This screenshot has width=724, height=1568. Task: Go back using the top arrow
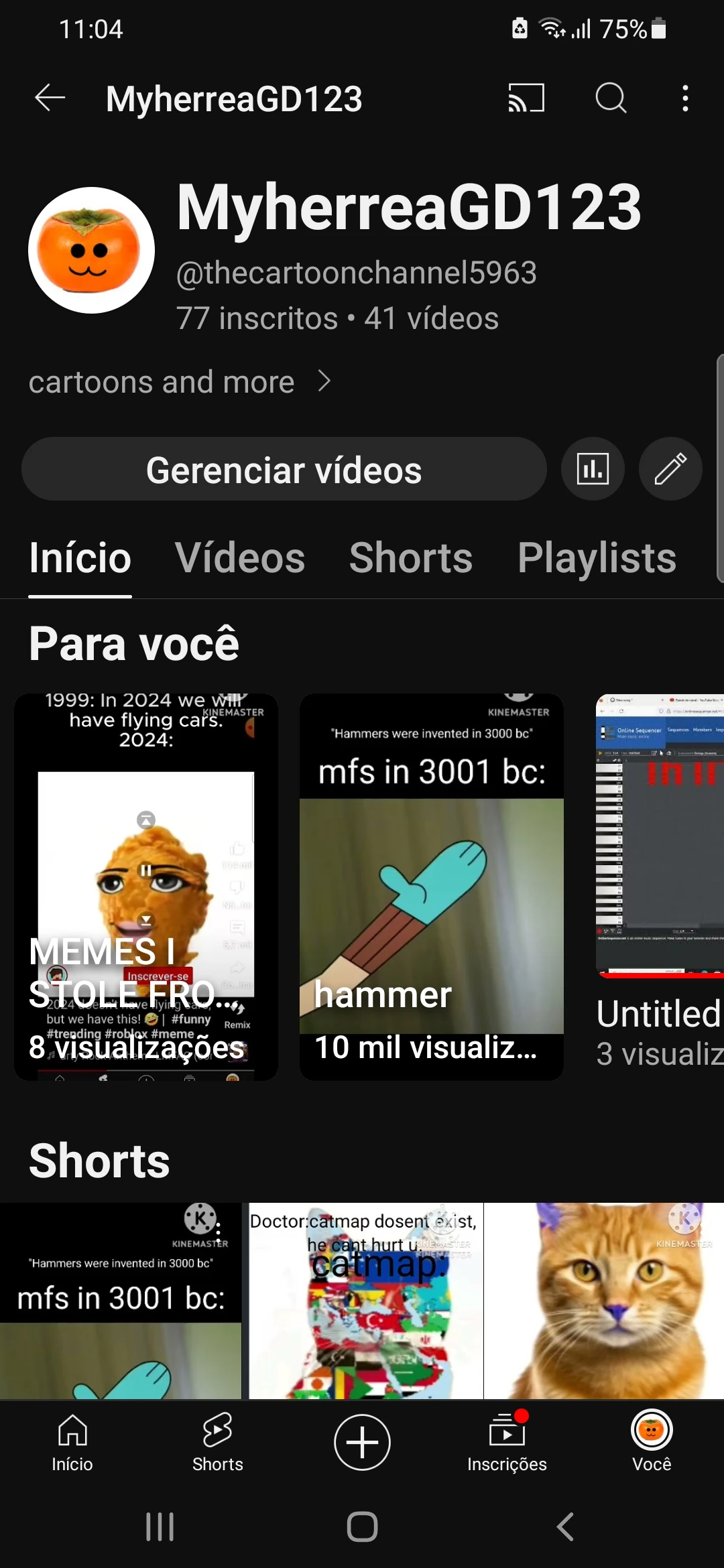click(x=50, y=99)
